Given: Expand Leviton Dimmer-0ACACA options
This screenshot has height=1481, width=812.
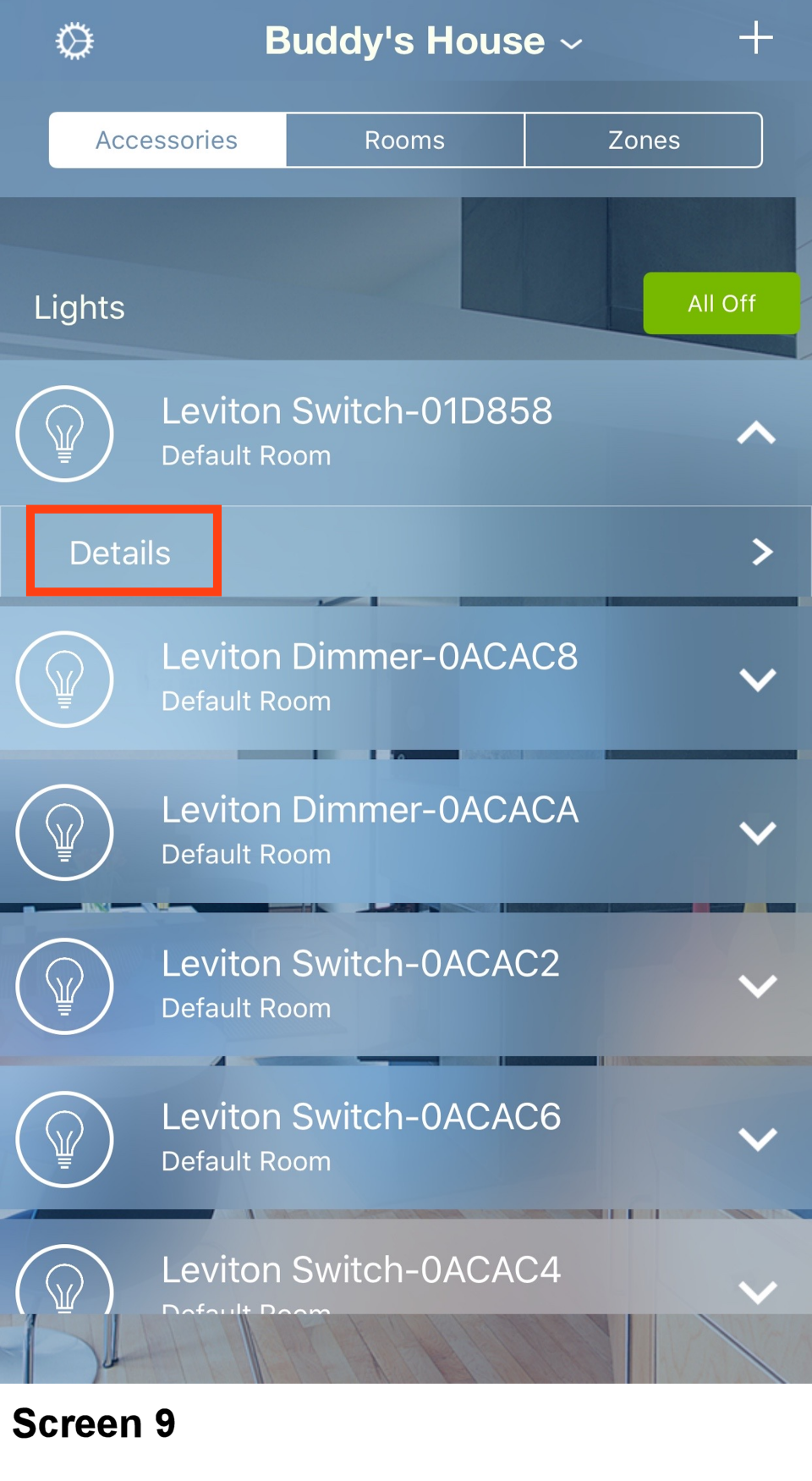Looking at the screenshot, I should (x=757, y=833).
